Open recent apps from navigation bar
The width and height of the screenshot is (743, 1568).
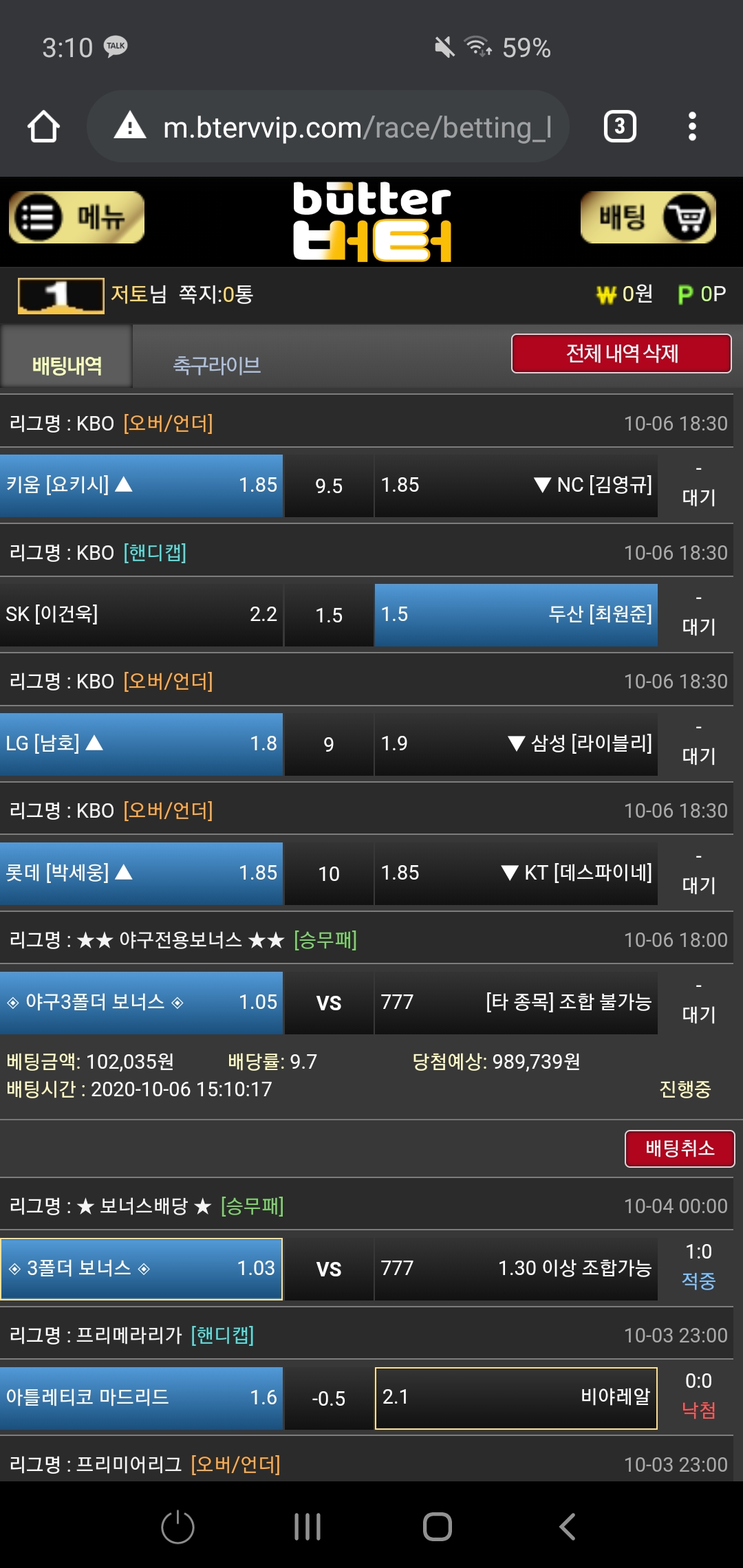307,1527
